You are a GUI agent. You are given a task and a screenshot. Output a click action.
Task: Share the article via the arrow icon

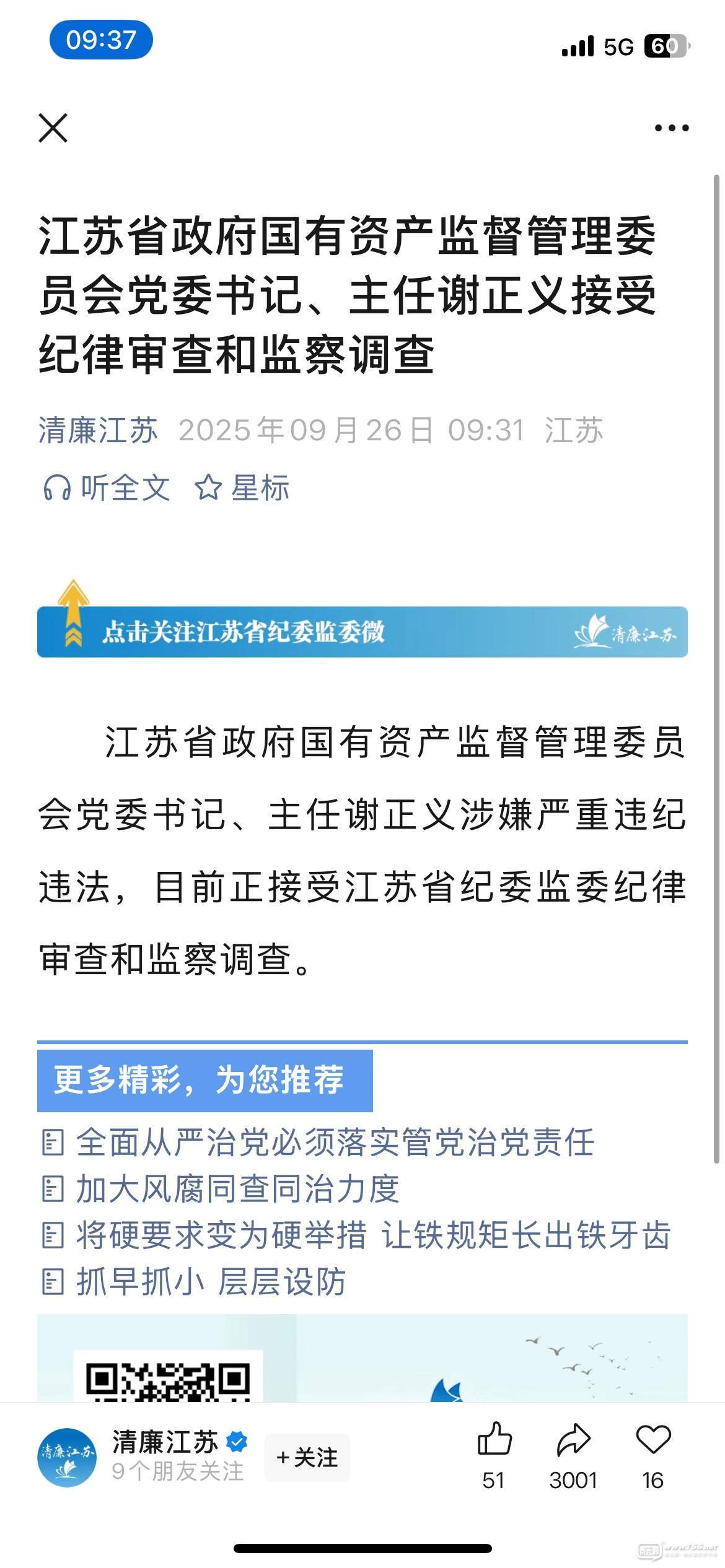point(573,1439)
